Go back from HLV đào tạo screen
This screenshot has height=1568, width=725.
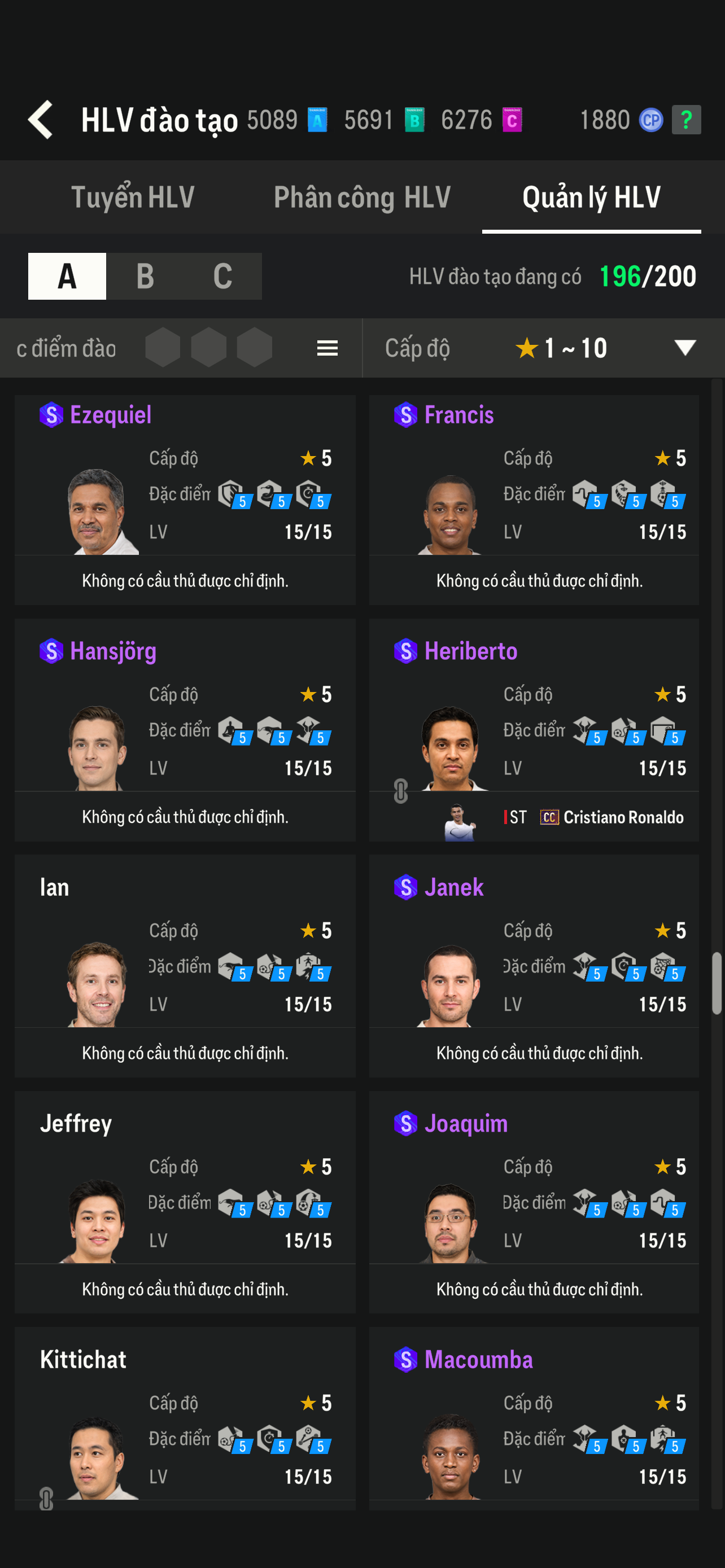tap(41, 119)
